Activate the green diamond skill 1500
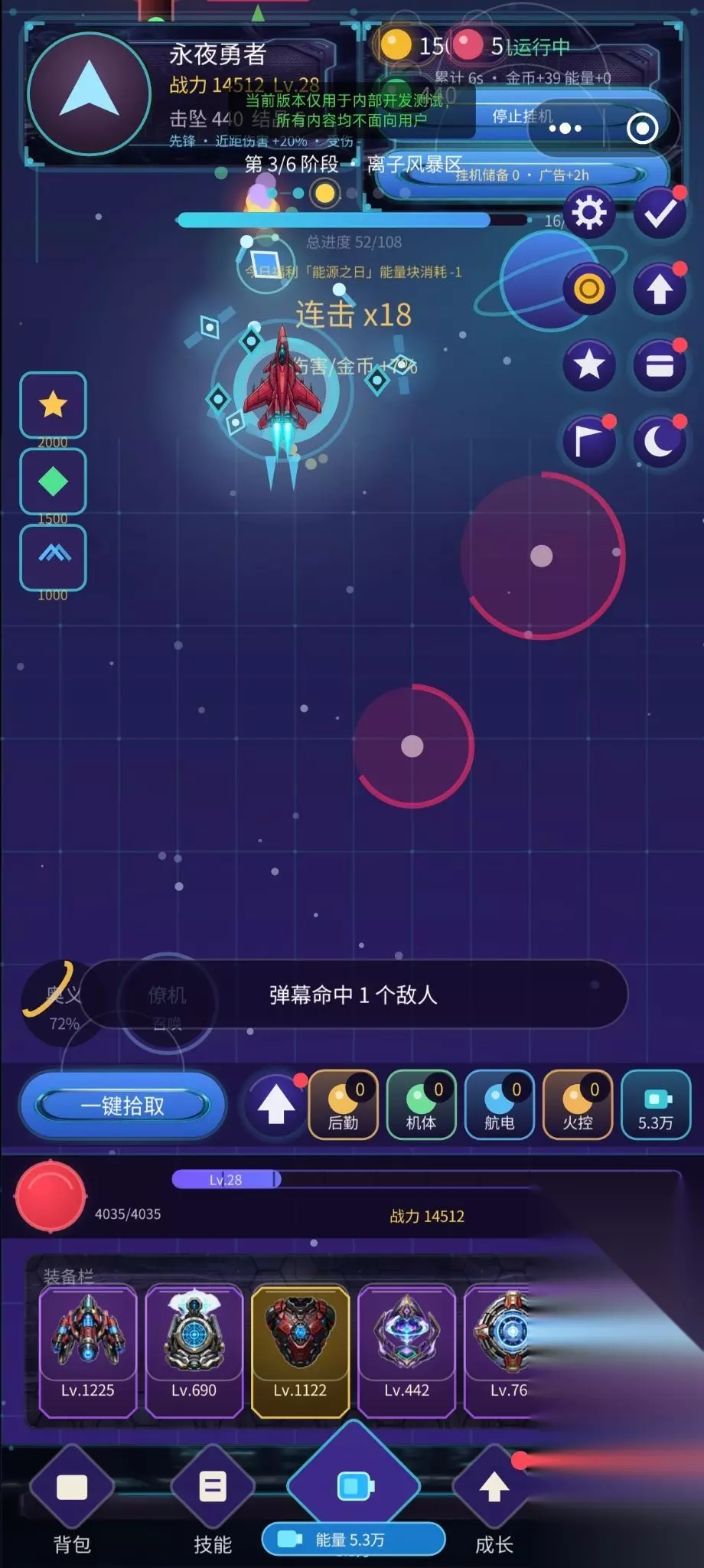 [x=53, y=482]
